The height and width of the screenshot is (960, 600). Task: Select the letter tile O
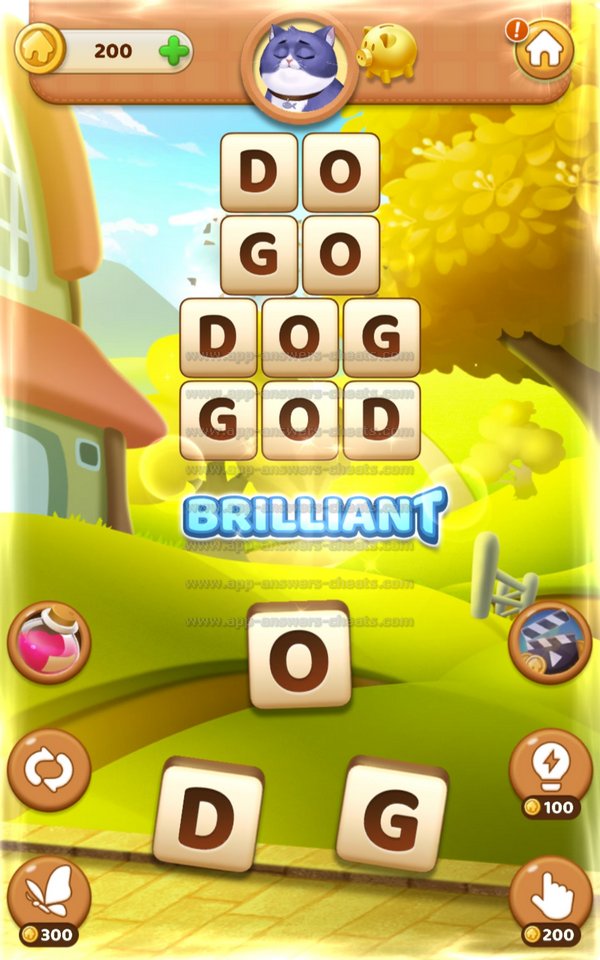(298, 656)
